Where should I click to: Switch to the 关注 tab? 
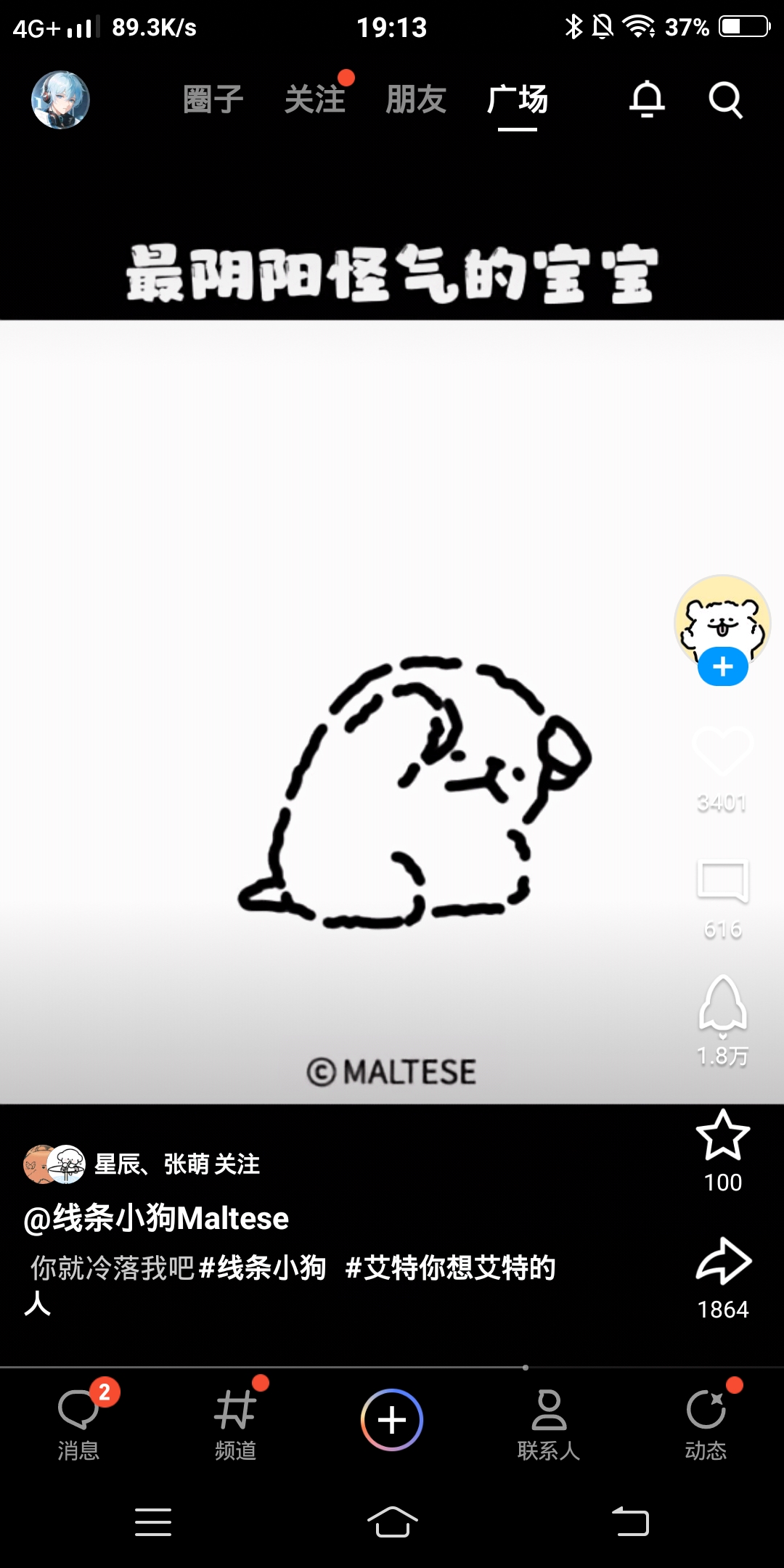pyautogui.click(x=314, y=100)
